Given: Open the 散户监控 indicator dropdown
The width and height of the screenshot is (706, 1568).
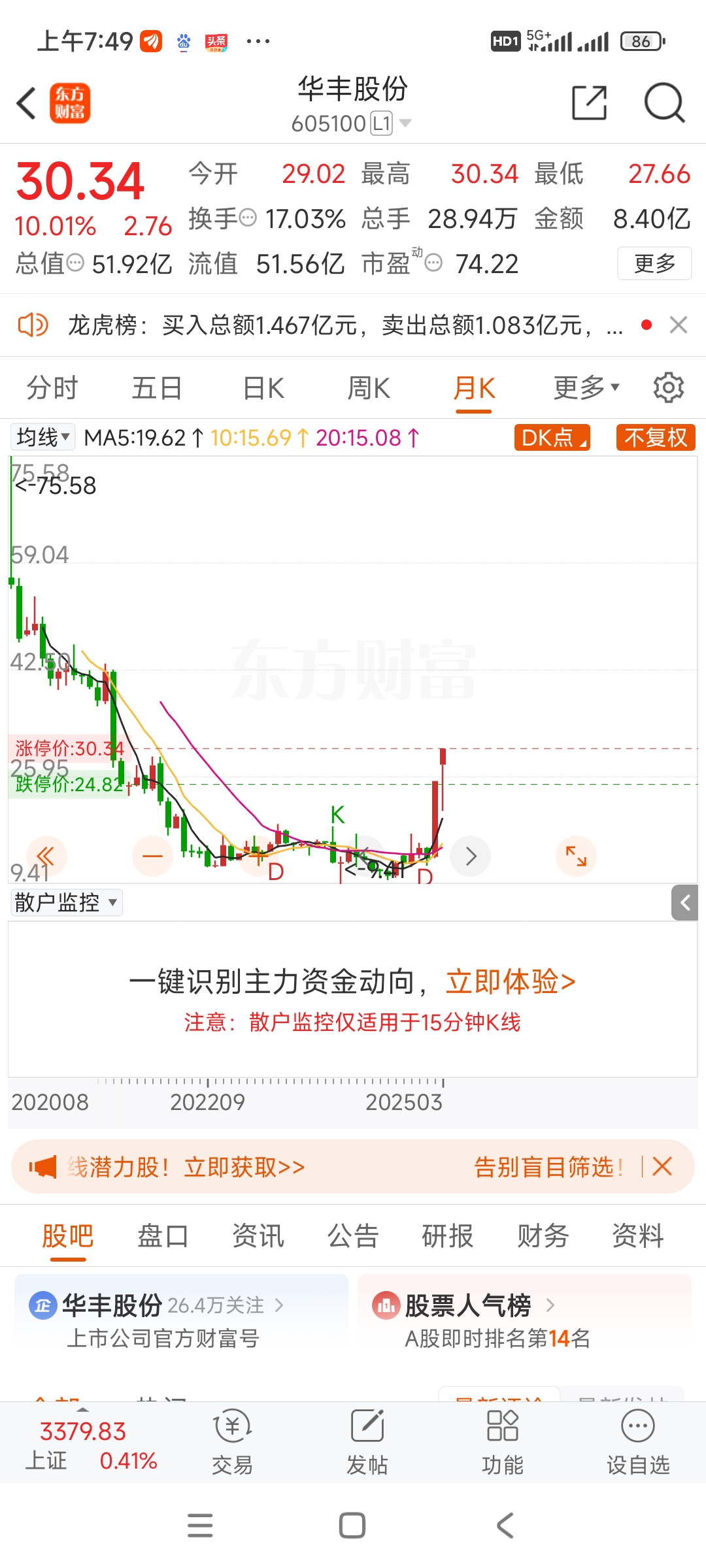Looking at the screenshot, I should point(66,902).
